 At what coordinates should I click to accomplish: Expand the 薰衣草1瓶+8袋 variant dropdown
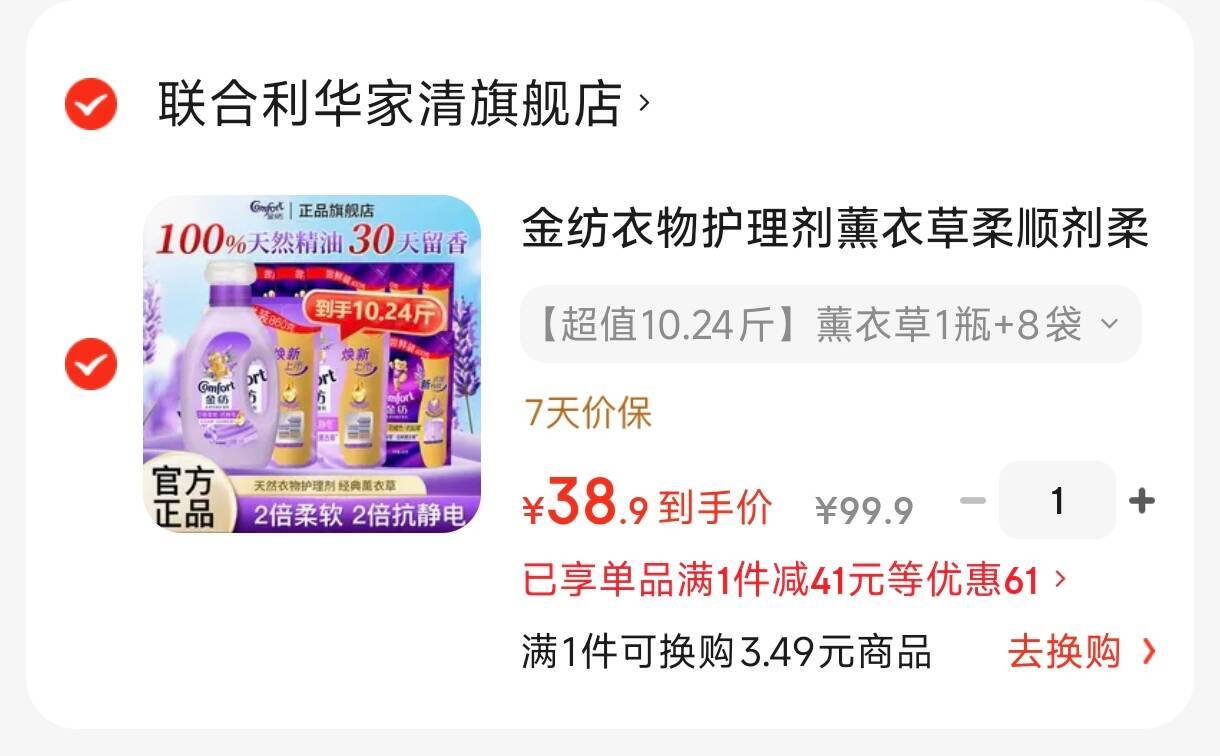(x=830, y=324)
